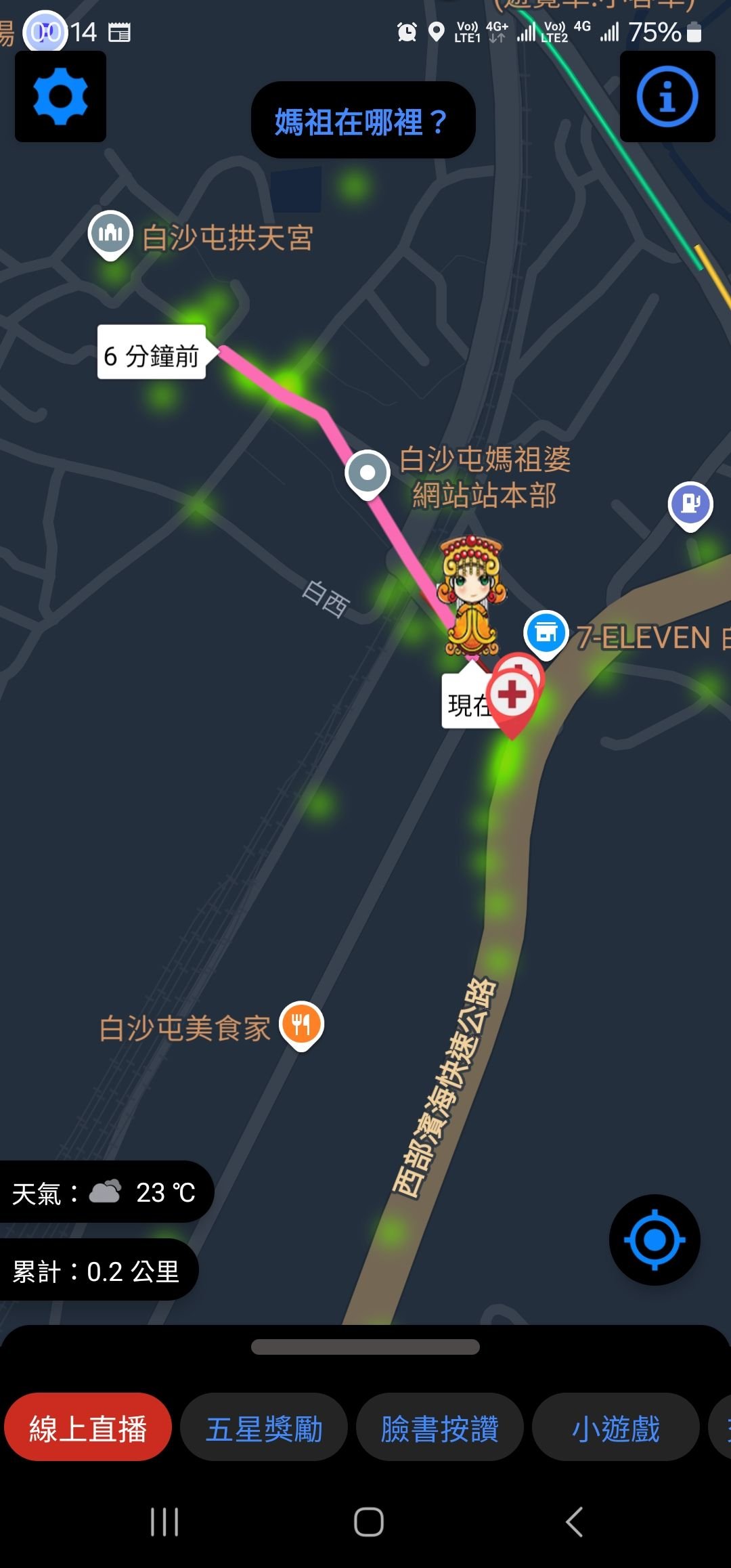731x1568 pixels.
Task: Open the settings gear icon
Action: [x=60, y=97]
